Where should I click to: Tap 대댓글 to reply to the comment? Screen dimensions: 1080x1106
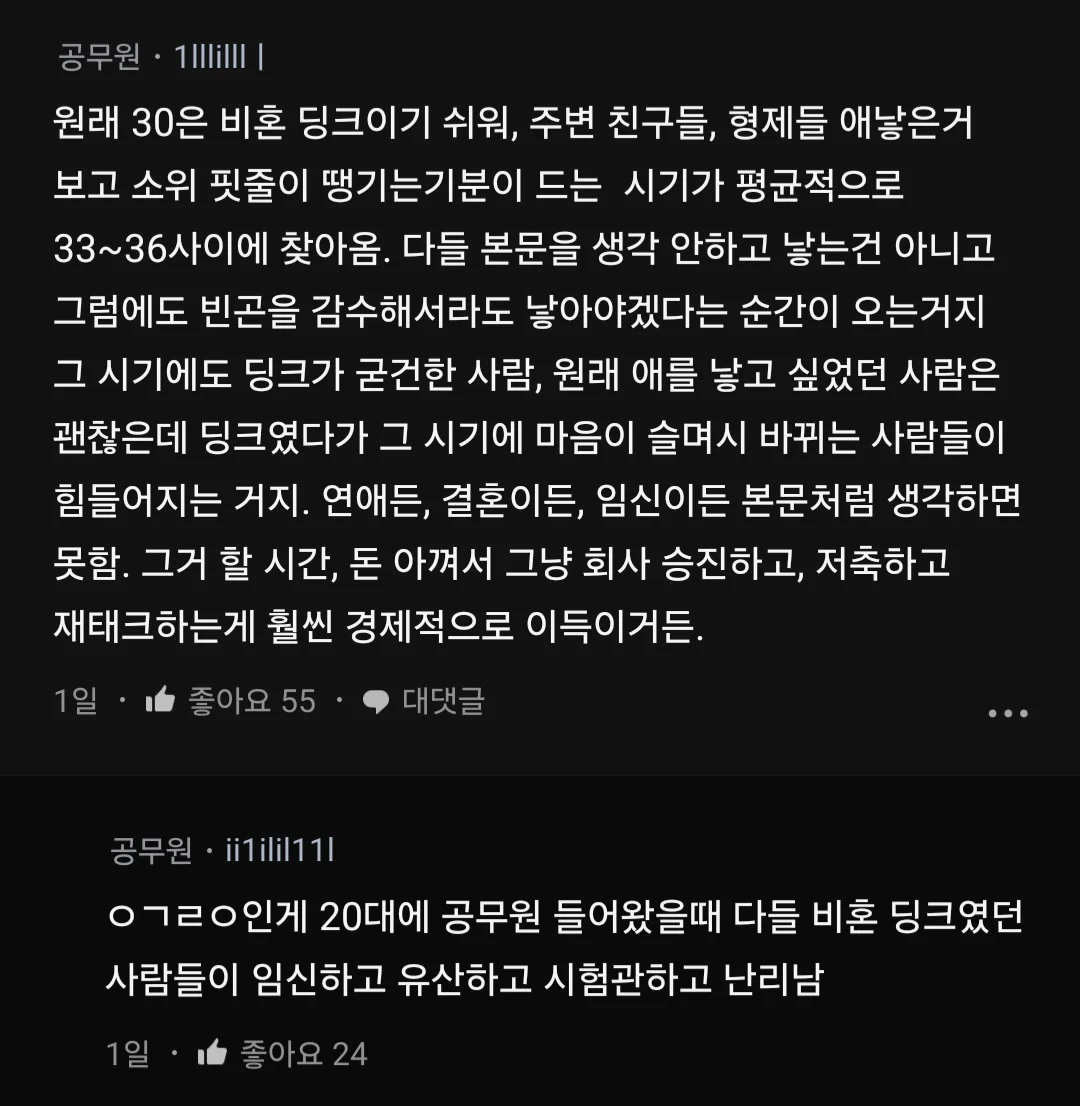pos(424,701)
